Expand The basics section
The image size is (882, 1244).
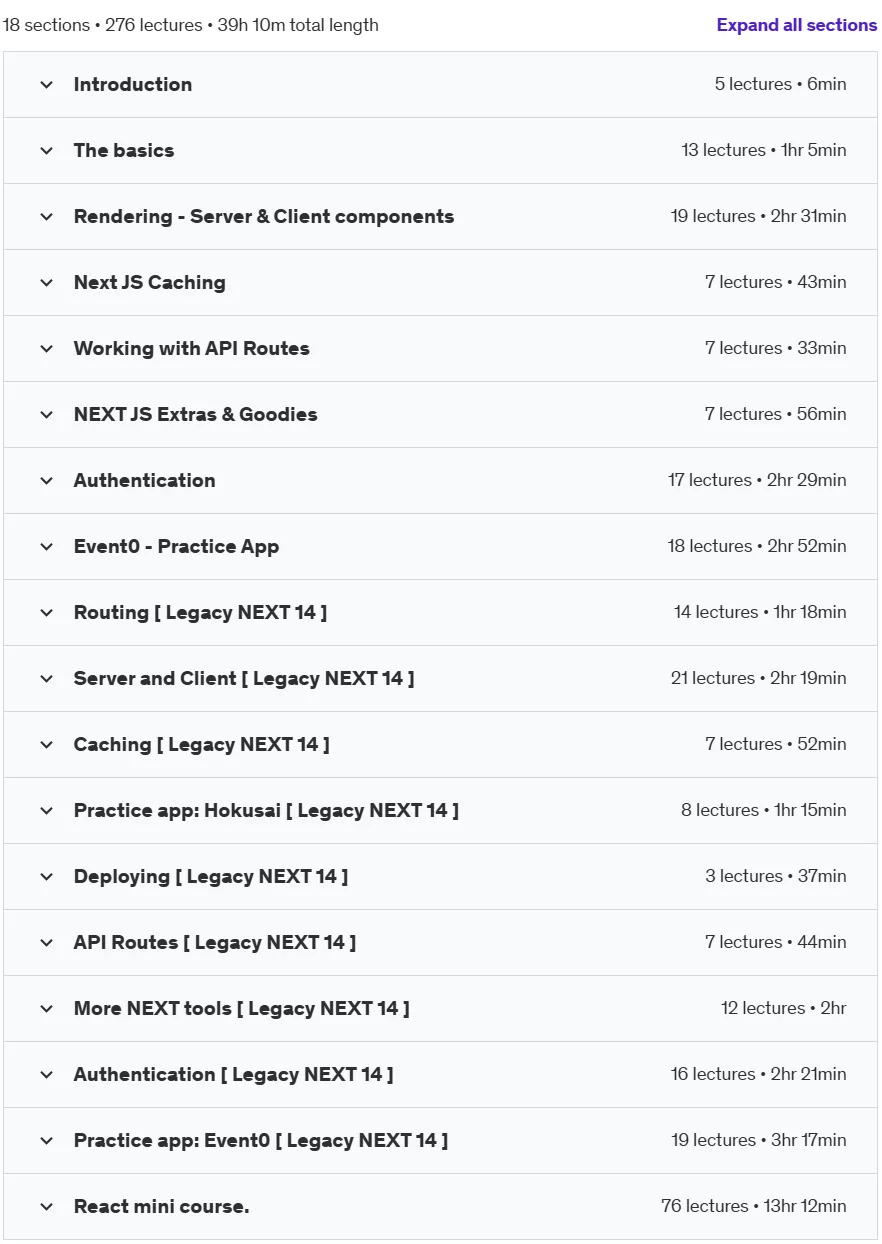(440, 151)
